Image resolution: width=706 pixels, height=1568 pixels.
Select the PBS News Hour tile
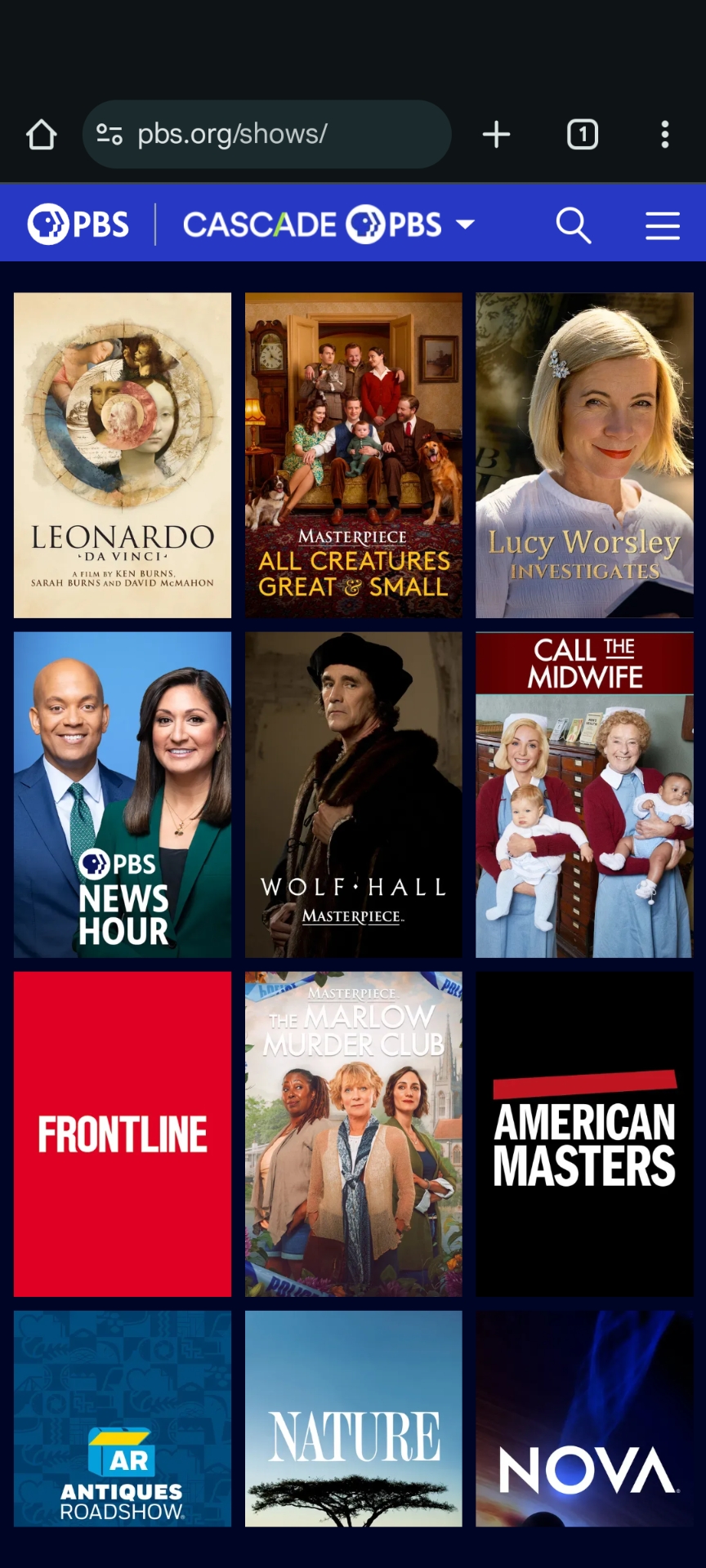(x=123, y=794)
